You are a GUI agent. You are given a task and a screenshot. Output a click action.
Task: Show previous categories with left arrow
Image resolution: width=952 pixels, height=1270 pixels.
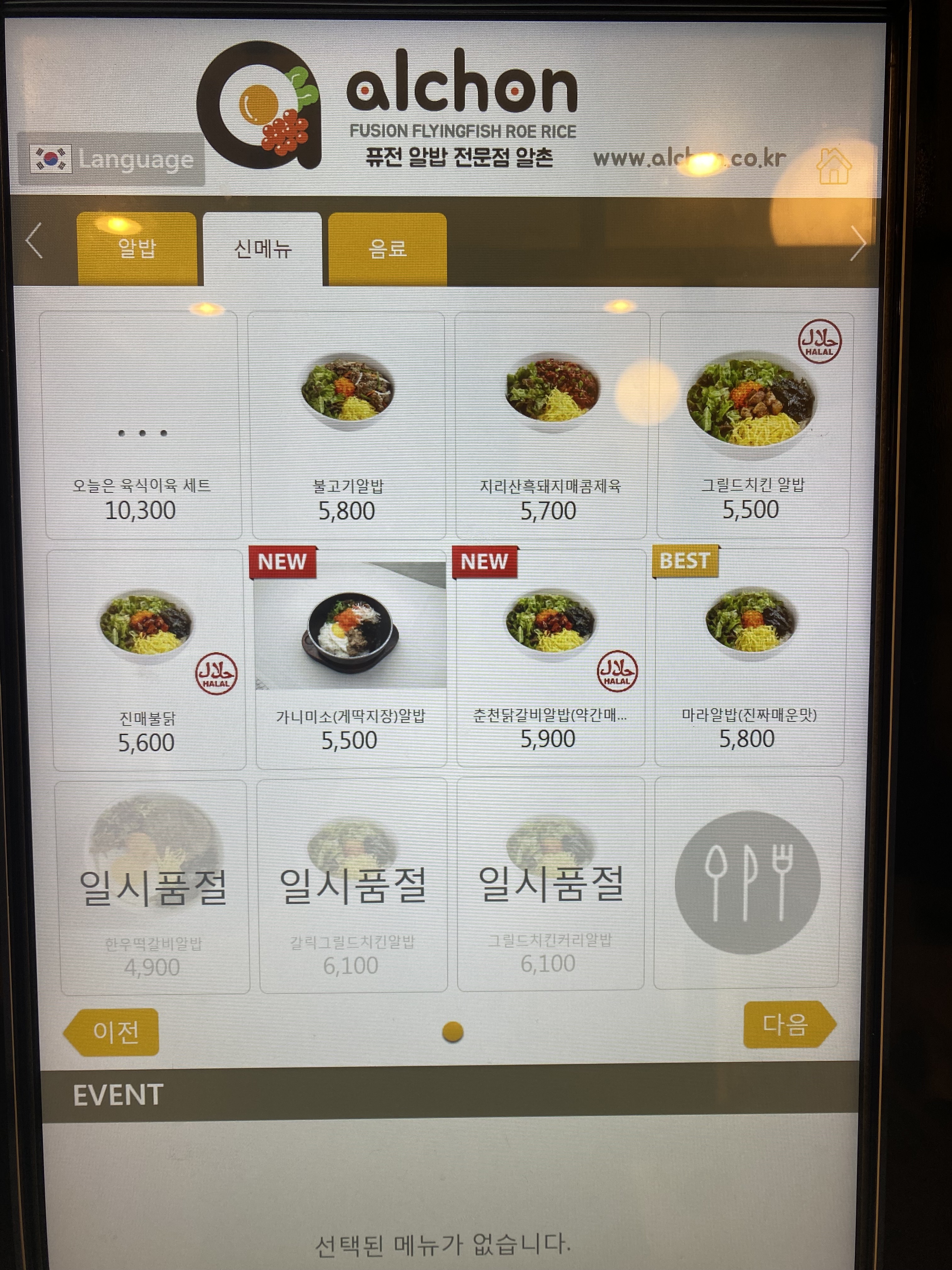[x=34, y=241]
